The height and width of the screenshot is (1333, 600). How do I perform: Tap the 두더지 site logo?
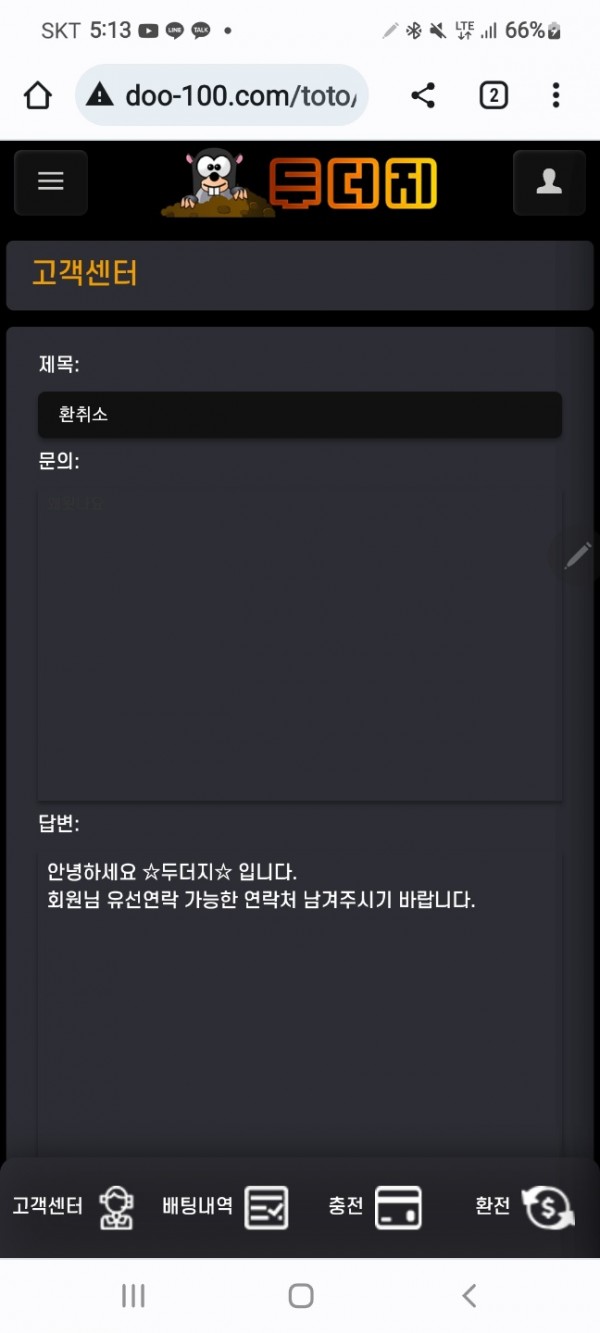pyautogui.click(x=300, y=182)
